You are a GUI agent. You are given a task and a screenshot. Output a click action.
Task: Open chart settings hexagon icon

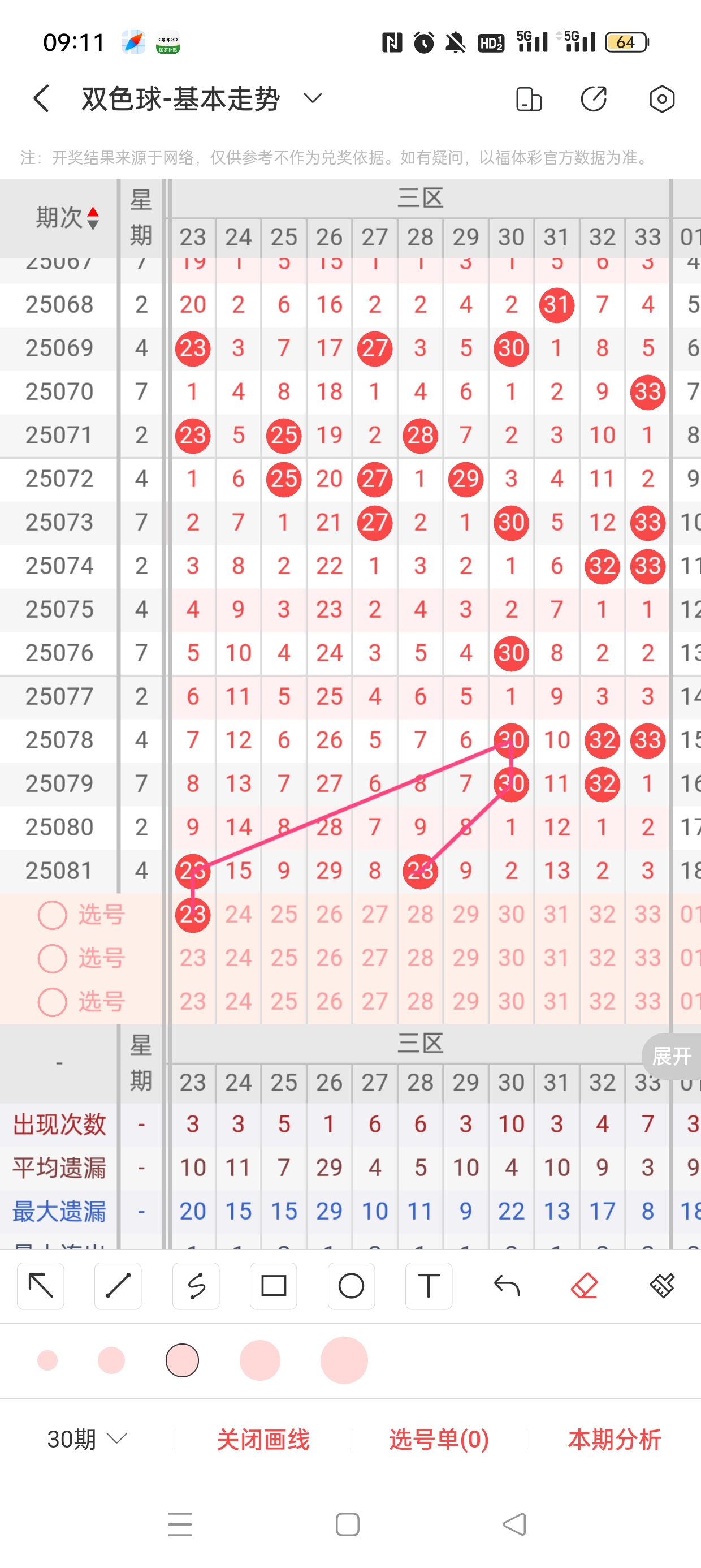click(x=661, y=98)
